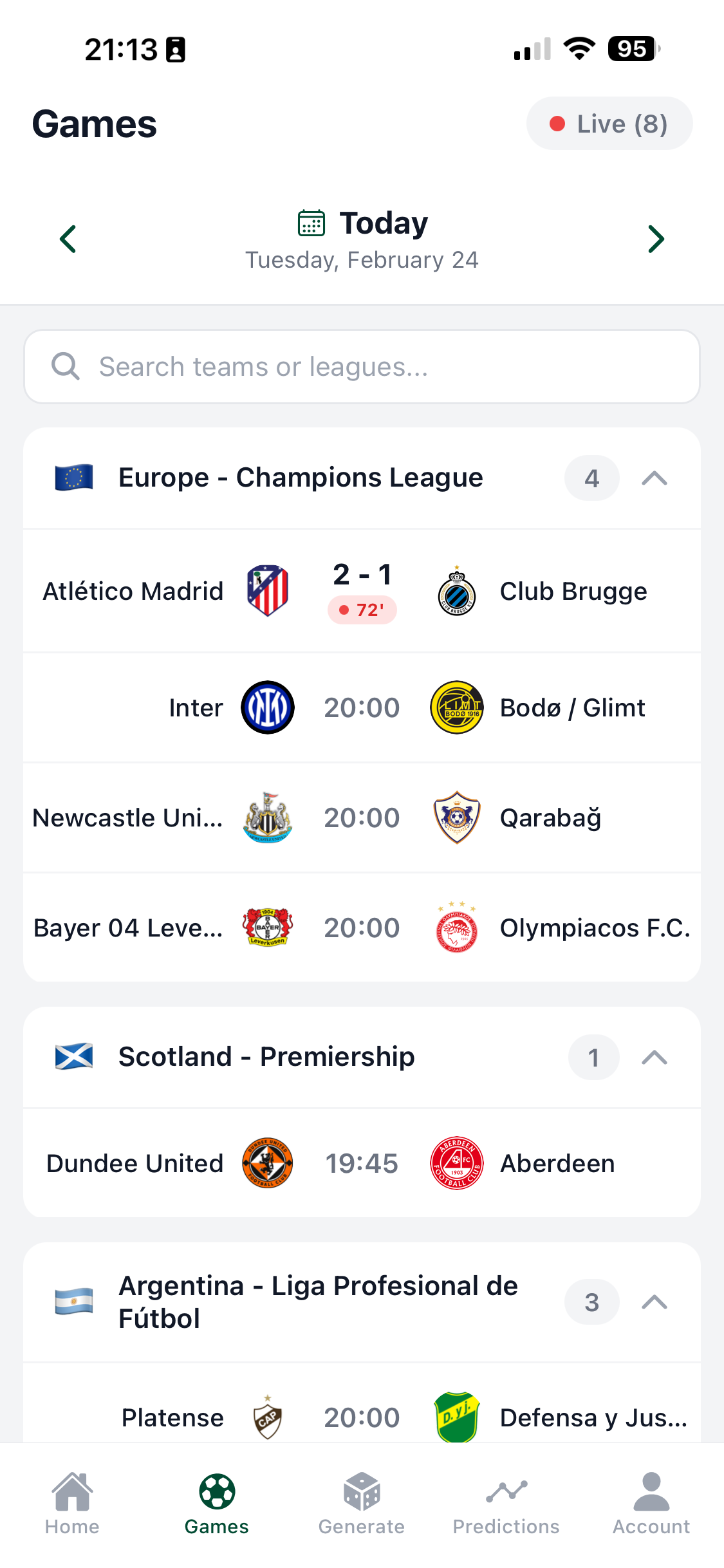
Task: Collapse the Champions League section
Action: tap(654, 478)
